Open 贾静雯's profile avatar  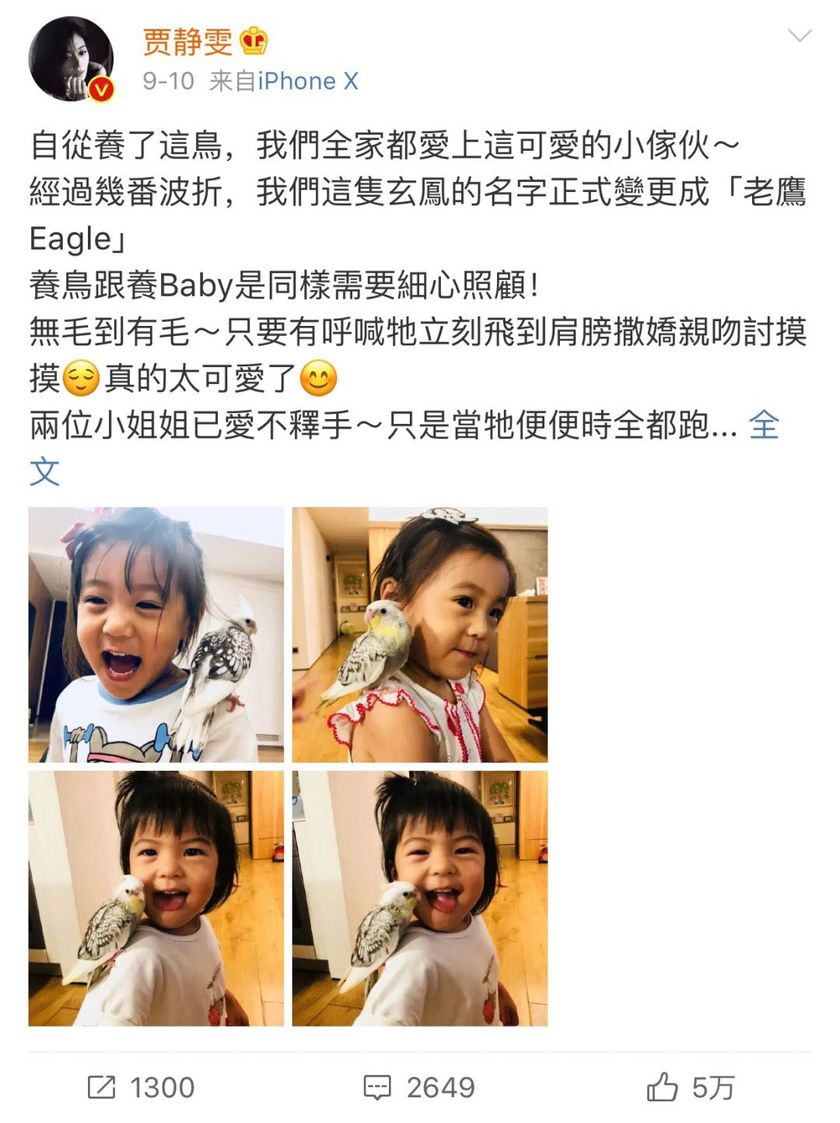tap(71, 58)
